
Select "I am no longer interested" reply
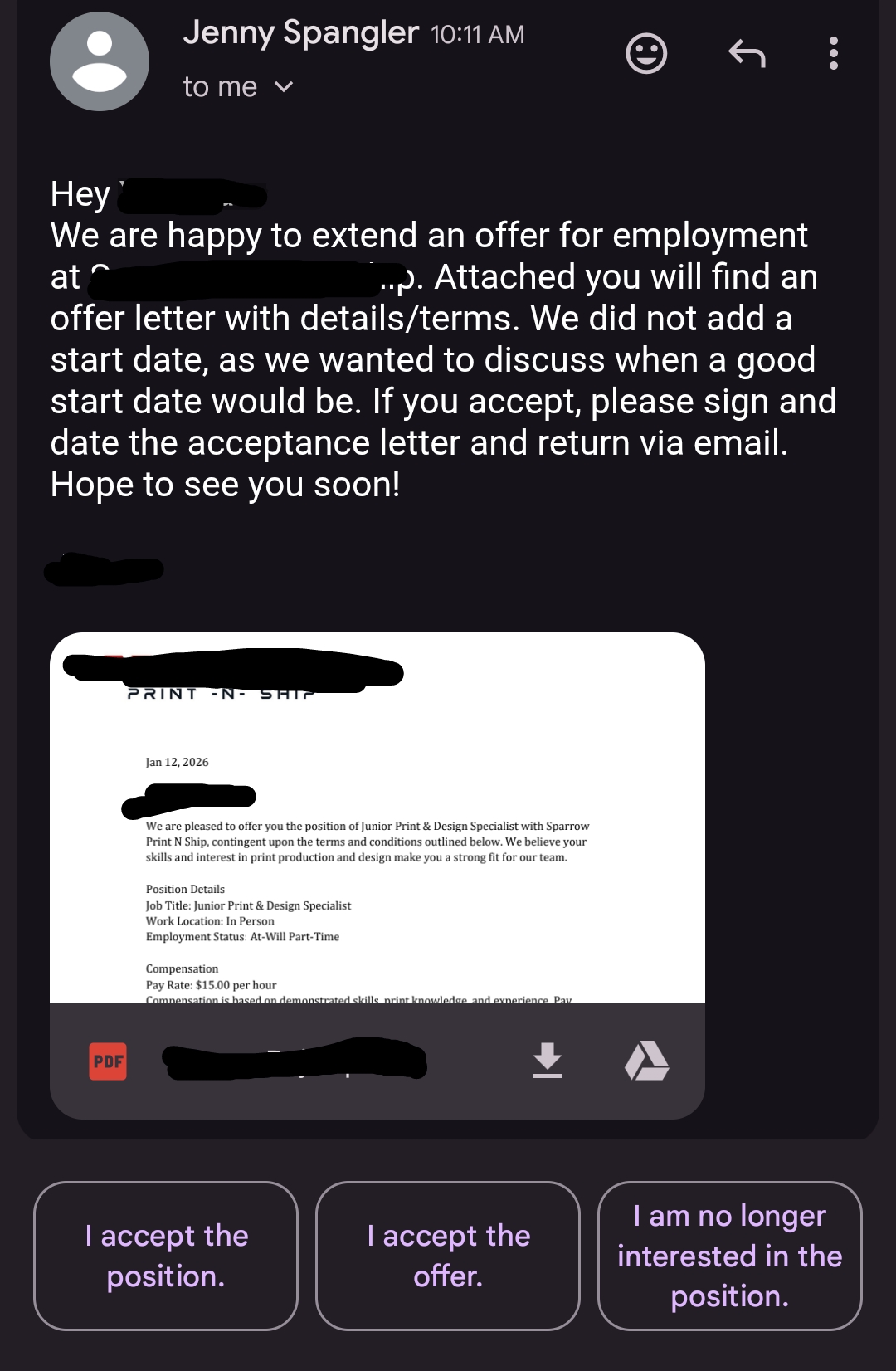(x=730, y=1256)
